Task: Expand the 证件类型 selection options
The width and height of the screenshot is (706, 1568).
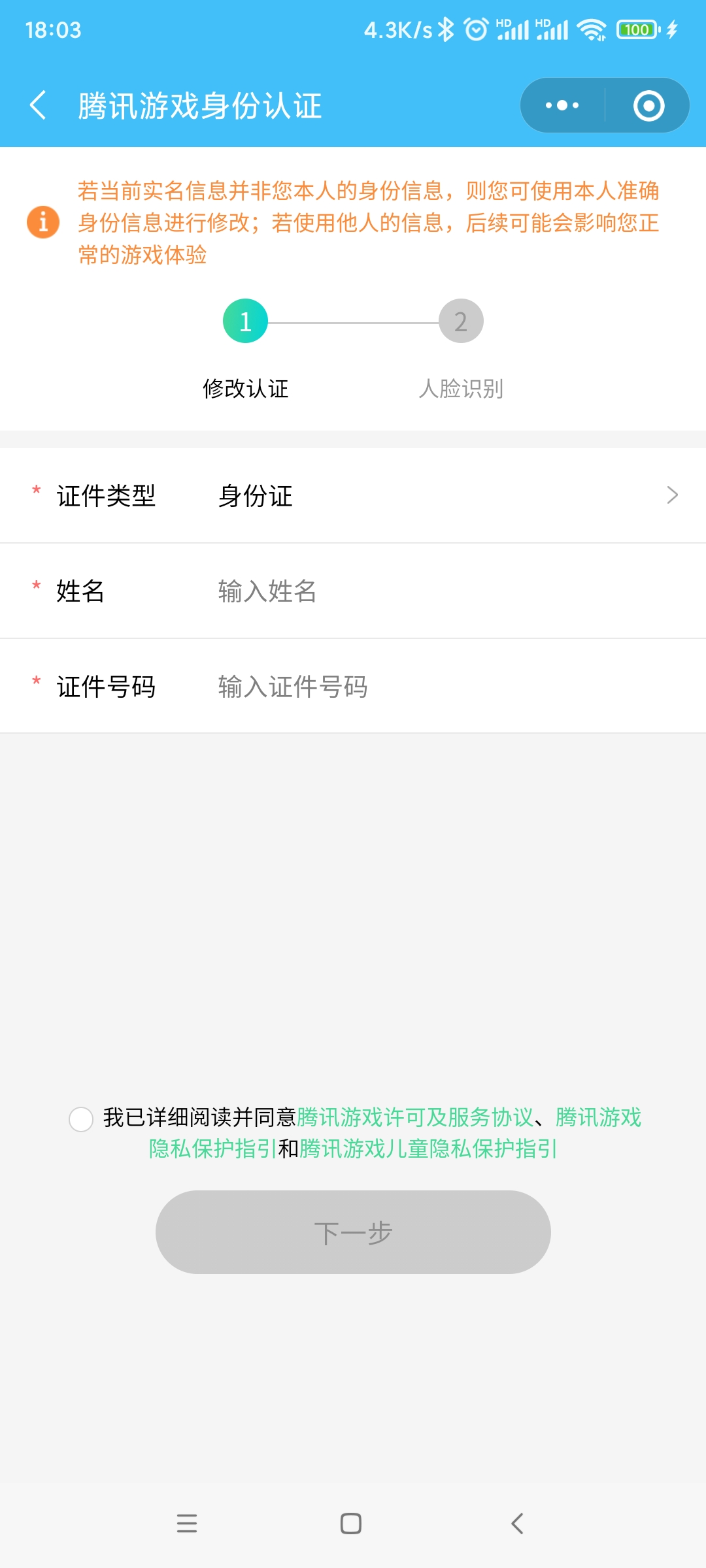Action: 353,495
